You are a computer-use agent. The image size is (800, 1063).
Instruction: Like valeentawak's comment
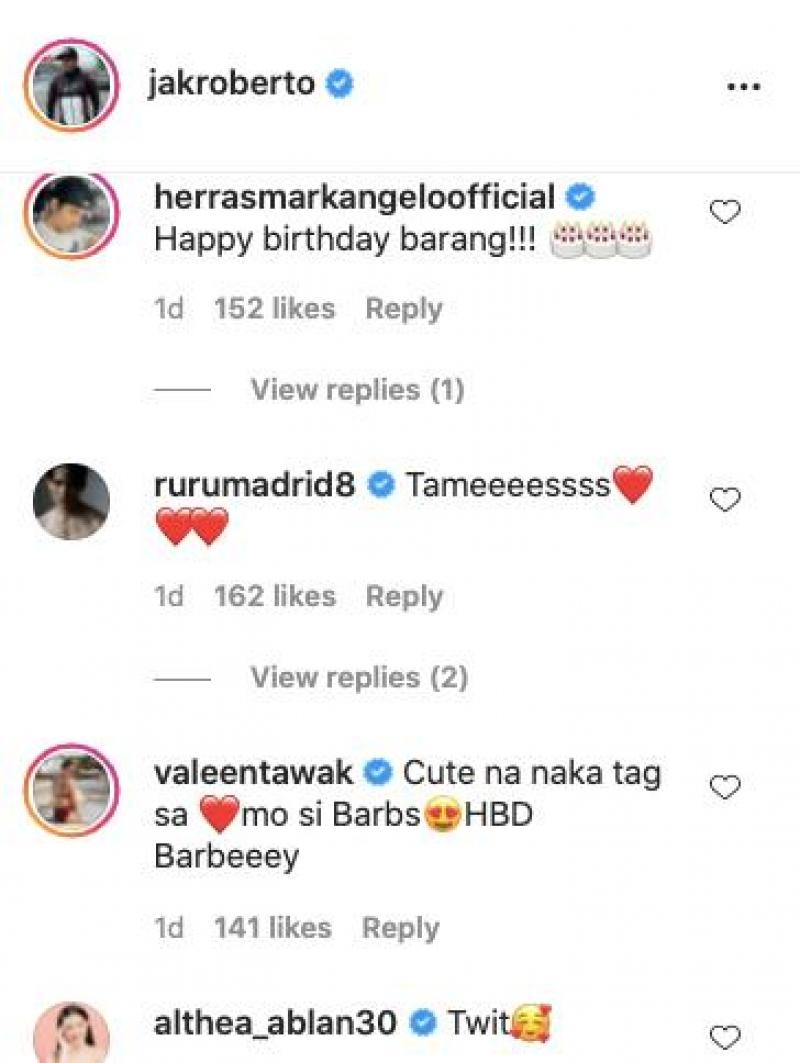tap(724, 788)
